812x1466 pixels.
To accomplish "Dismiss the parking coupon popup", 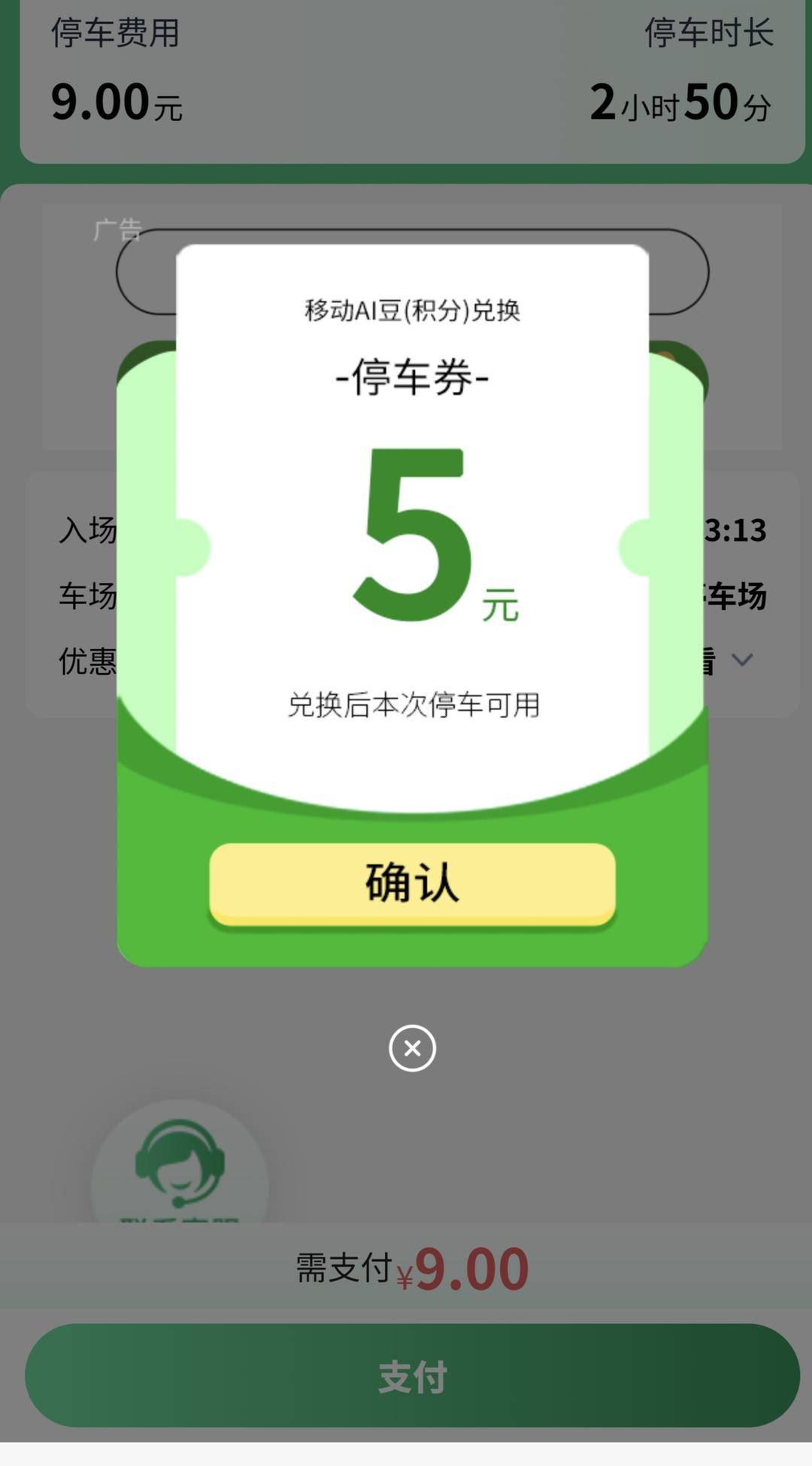I will (x=412, y=1048).
